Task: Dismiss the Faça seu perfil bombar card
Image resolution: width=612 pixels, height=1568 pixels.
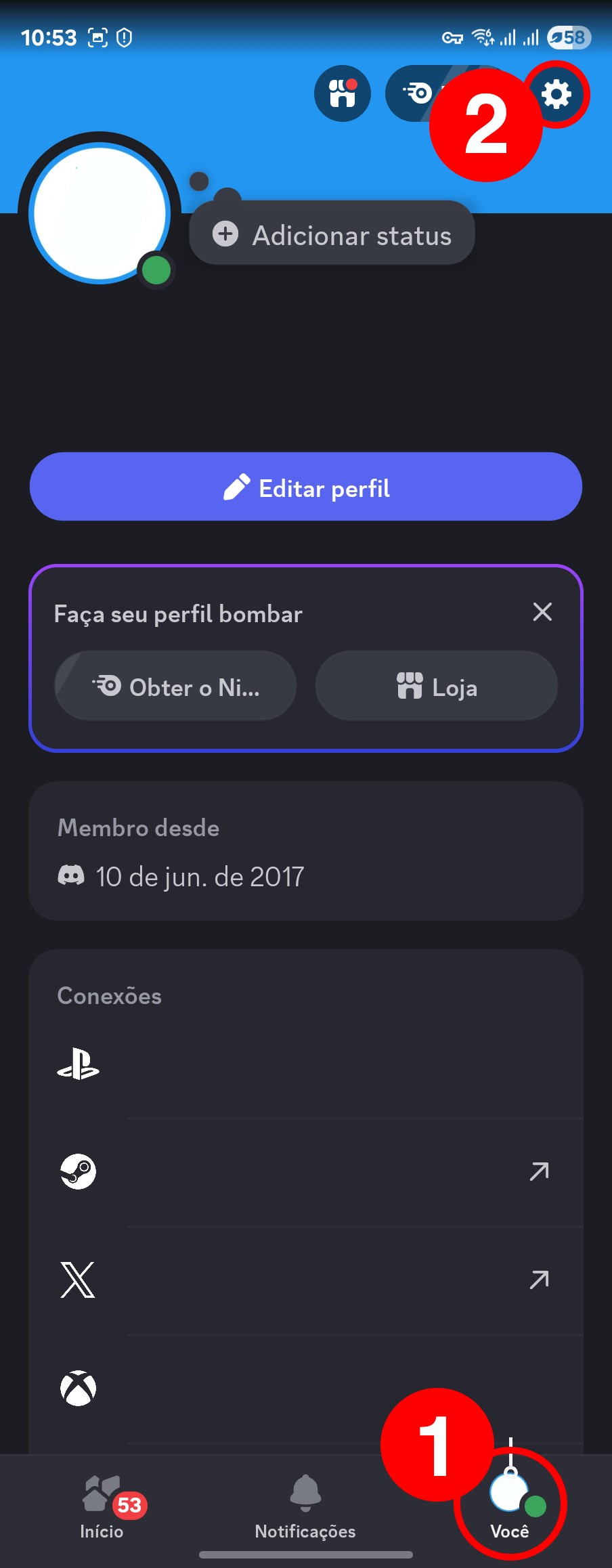Action: [542, 612]
